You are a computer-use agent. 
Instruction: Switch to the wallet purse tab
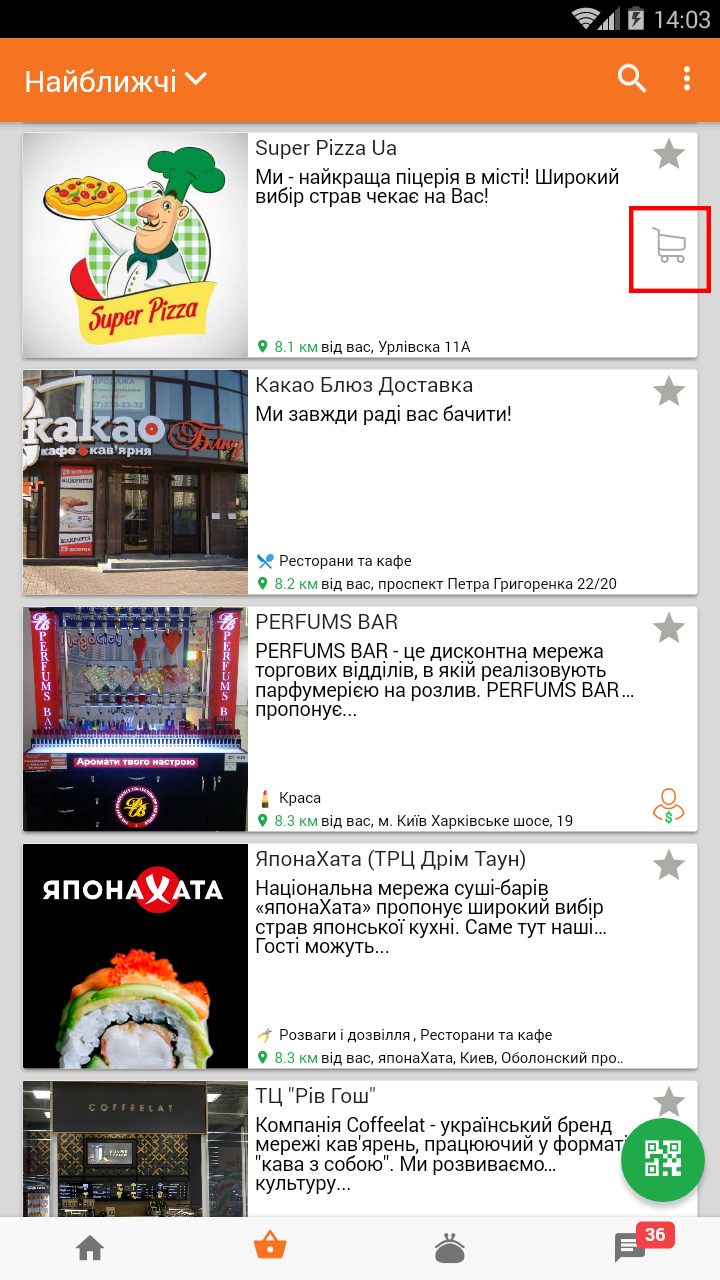(x=449, y=1248)
